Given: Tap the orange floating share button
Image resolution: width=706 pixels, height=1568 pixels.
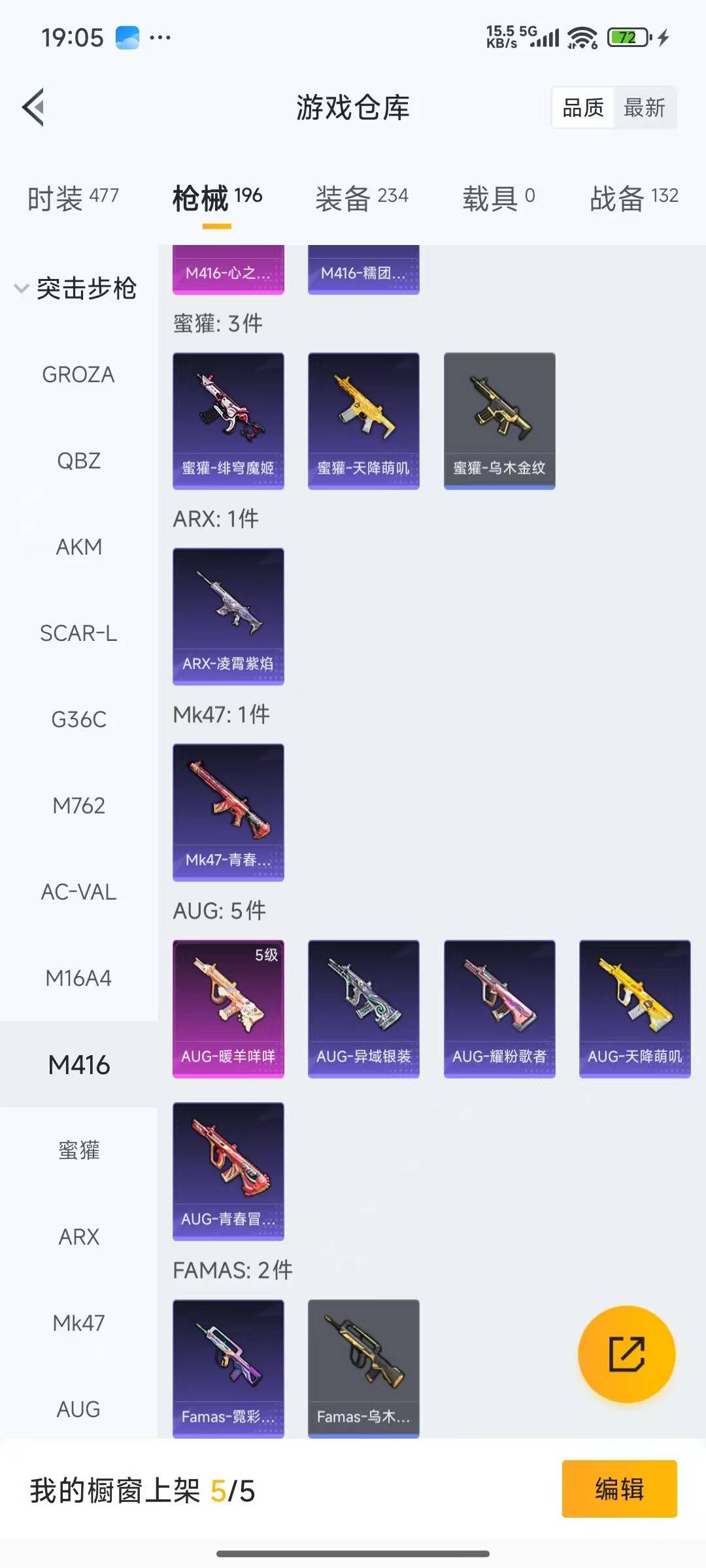Looking at the screenshot, I should [626, 1354].
